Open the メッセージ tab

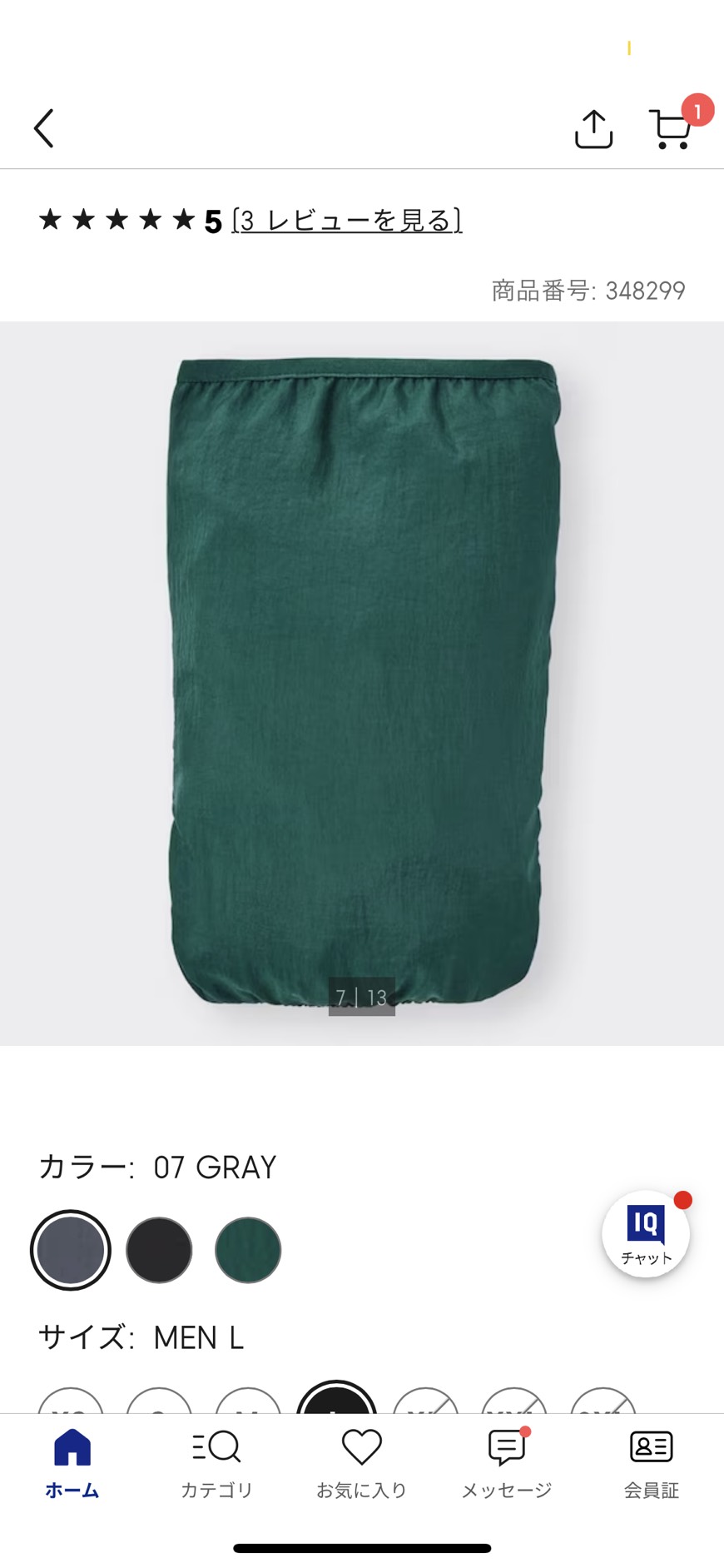click(507, 1465)
